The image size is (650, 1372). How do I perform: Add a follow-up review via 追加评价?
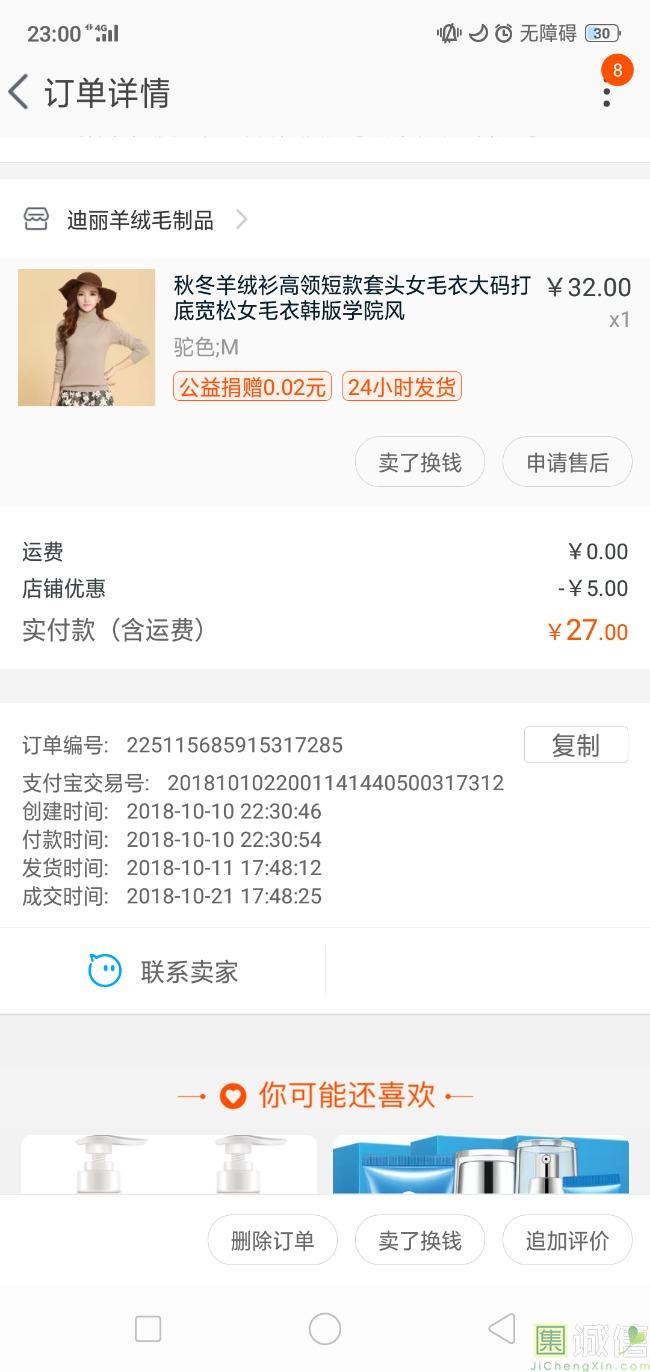567,1241
